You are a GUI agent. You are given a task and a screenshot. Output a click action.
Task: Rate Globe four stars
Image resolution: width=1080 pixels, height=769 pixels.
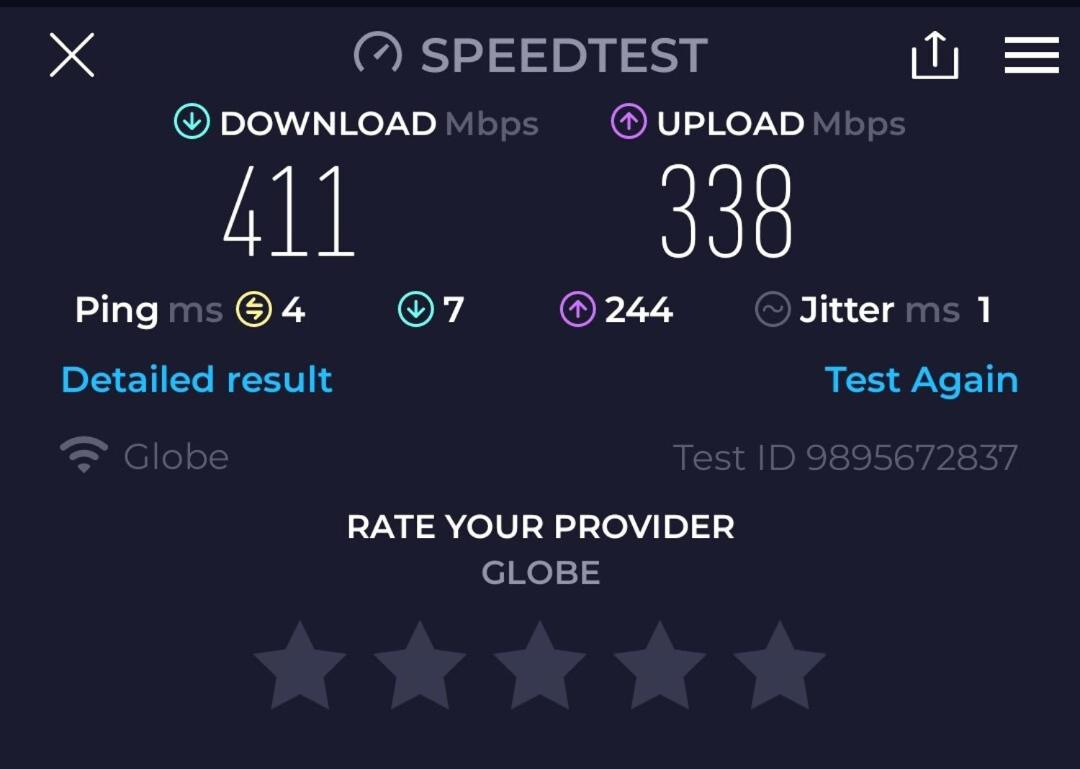pyautogui.click(x=660, y=667)
